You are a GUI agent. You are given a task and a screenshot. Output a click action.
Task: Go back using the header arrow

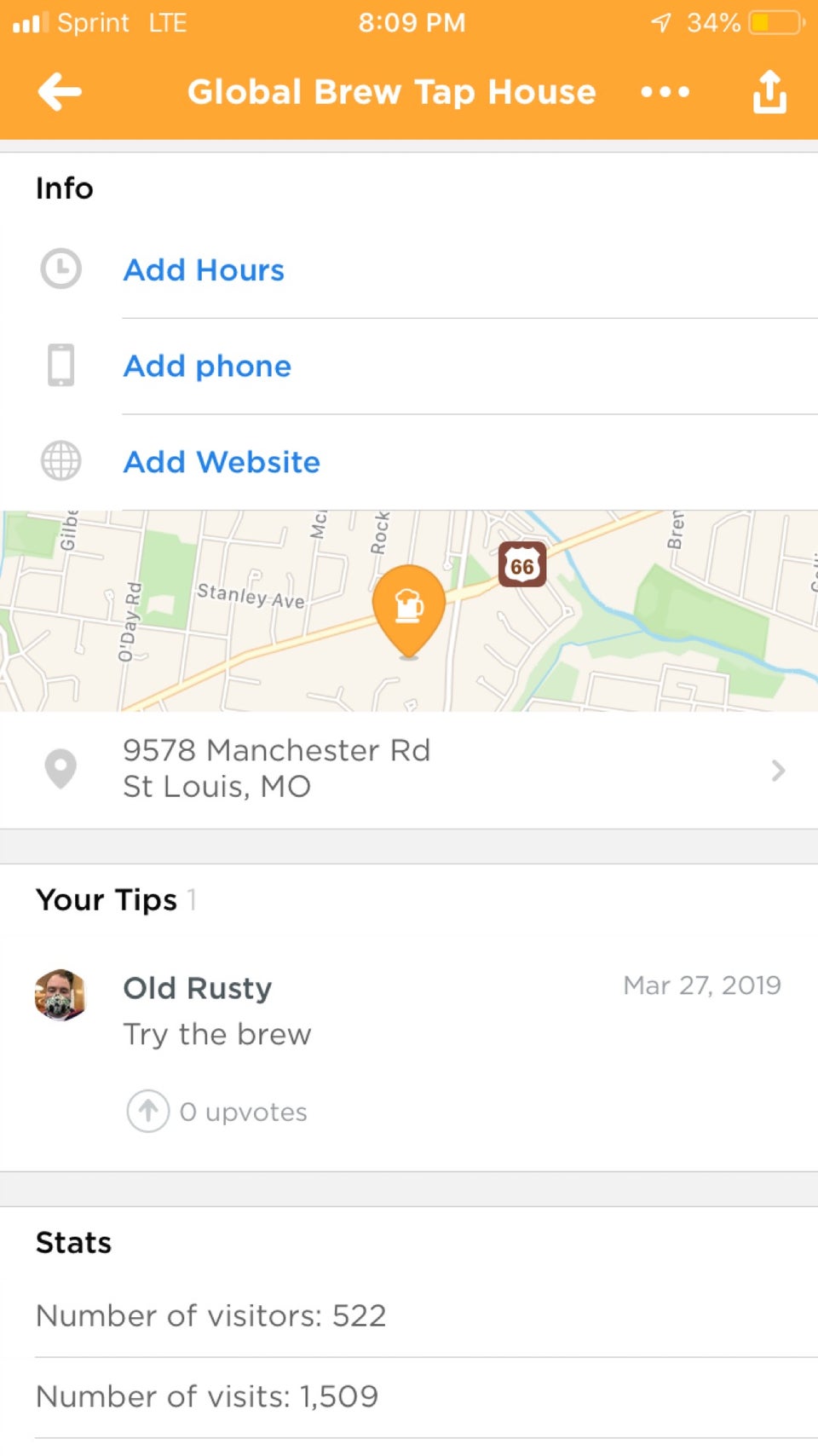[60, 91]
